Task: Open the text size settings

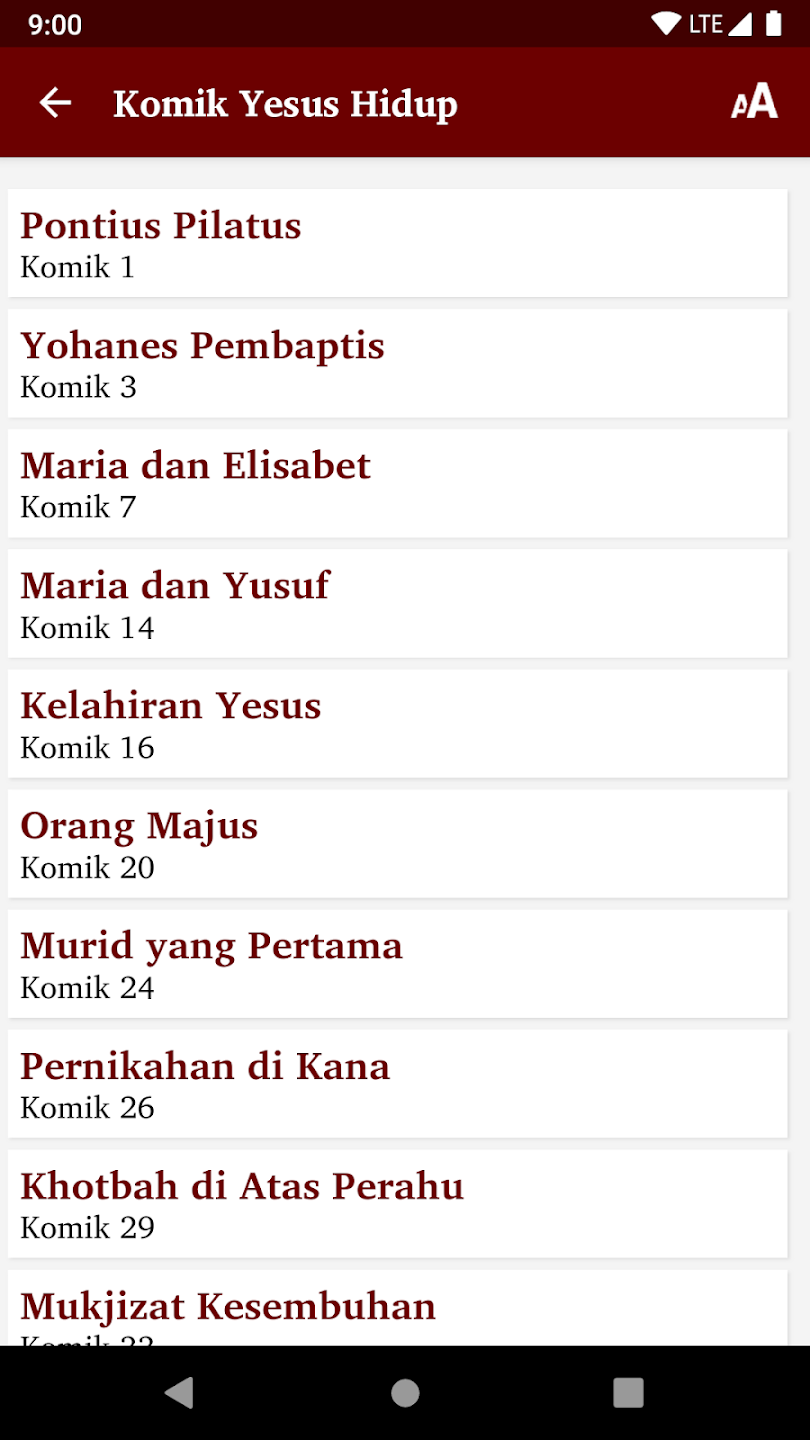Action: (x=754, y=102)
